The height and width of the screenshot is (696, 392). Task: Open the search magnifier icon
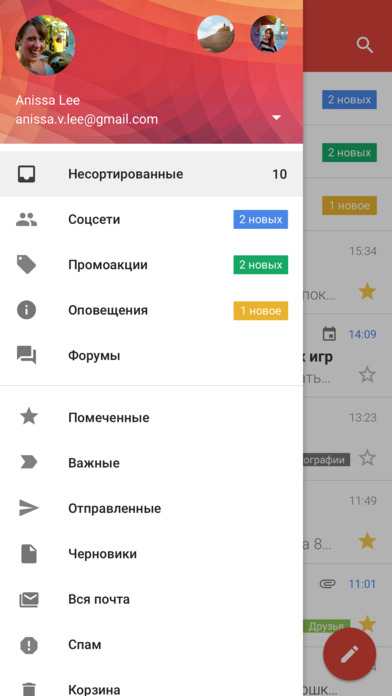[365, 45]
